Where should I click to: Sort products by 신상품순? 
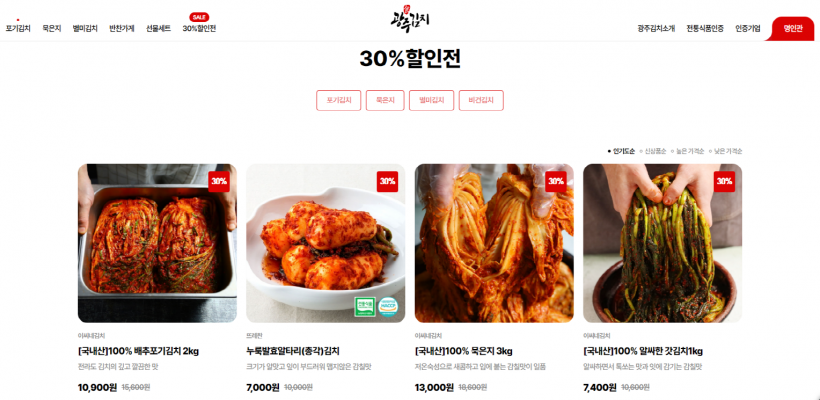click(655, 151)
